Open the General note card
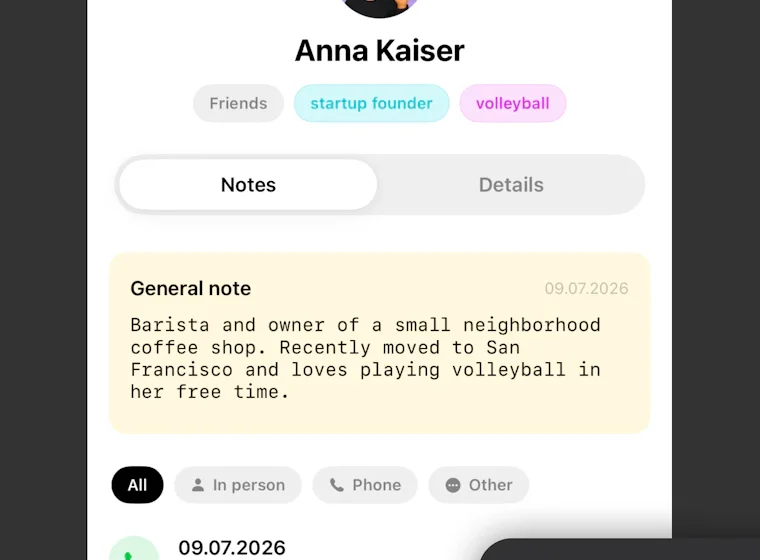Image resolution: width=760 pixels, height=560 pixels. tap(380, 343)
